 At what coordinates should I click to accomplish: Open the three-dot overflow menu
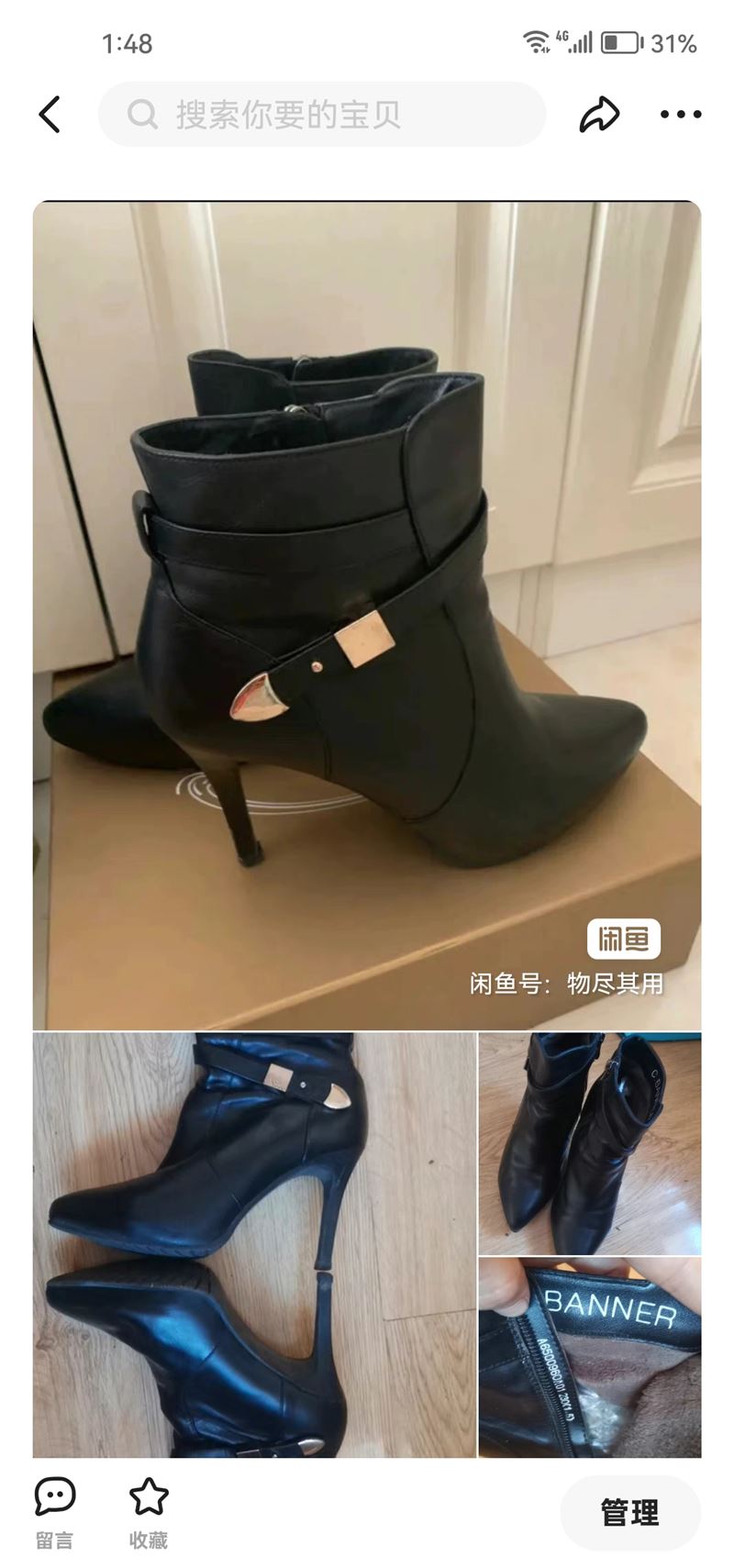pyautogui.click(x=681, y=115)
